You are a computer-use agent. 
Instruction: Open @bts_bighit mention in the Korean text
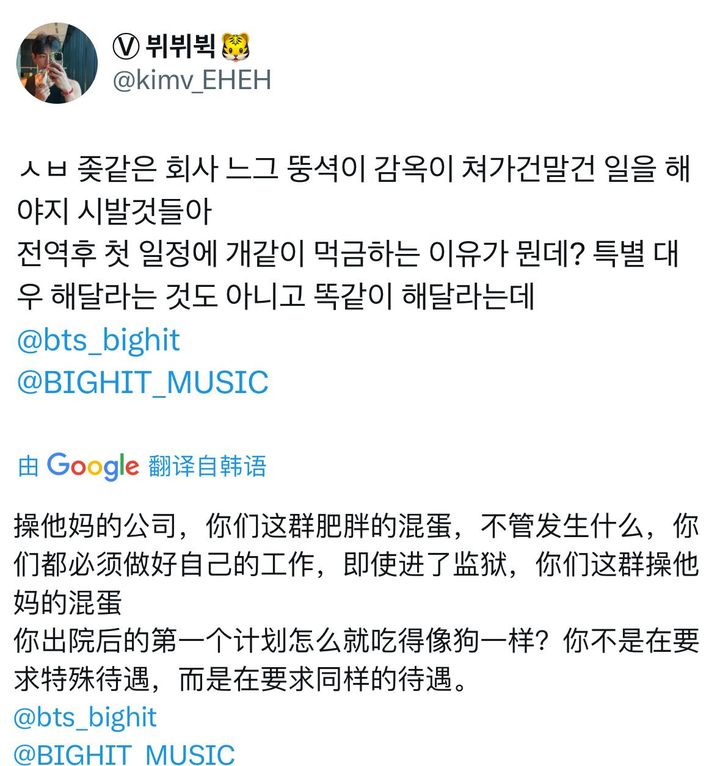99,340
